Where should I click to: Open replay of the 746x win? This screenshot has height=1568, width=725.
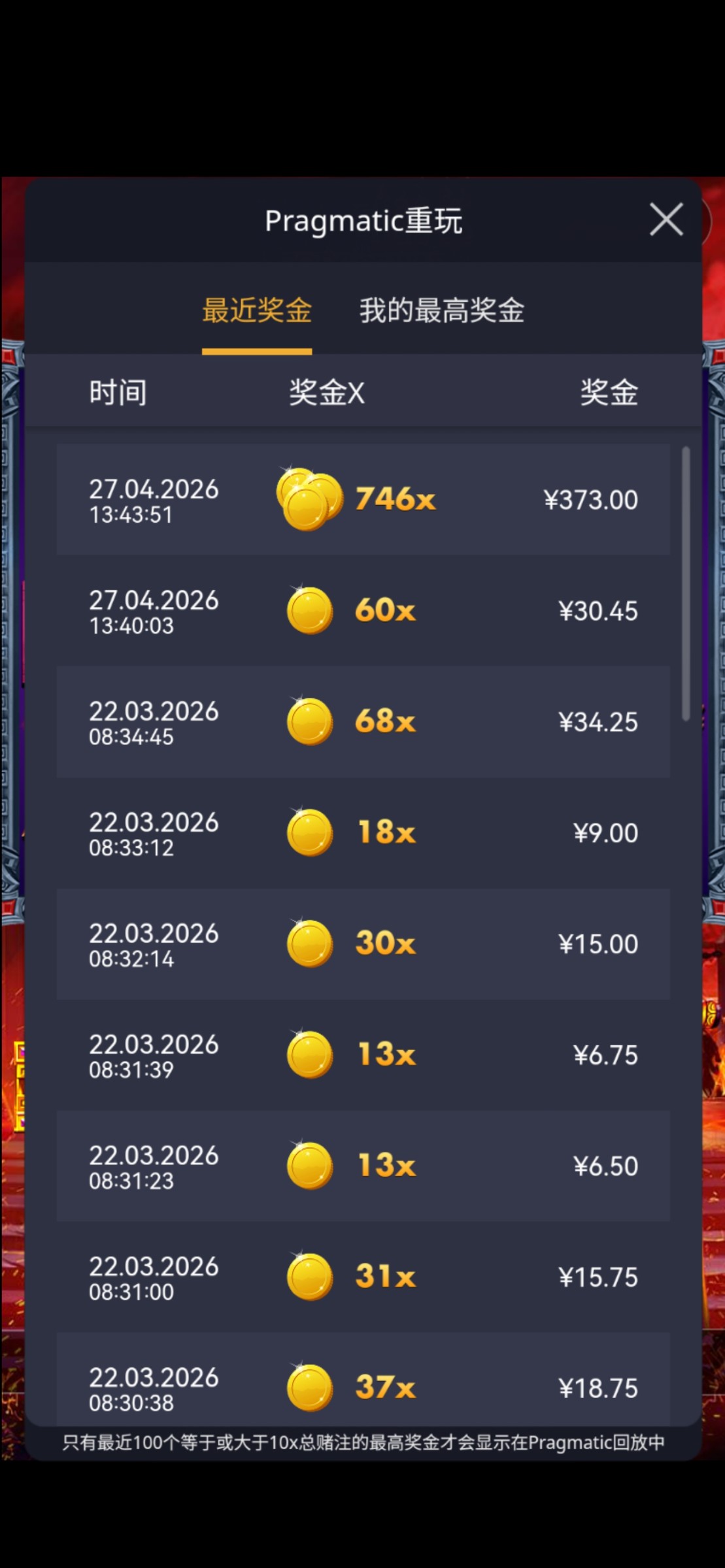click(363, 500)
